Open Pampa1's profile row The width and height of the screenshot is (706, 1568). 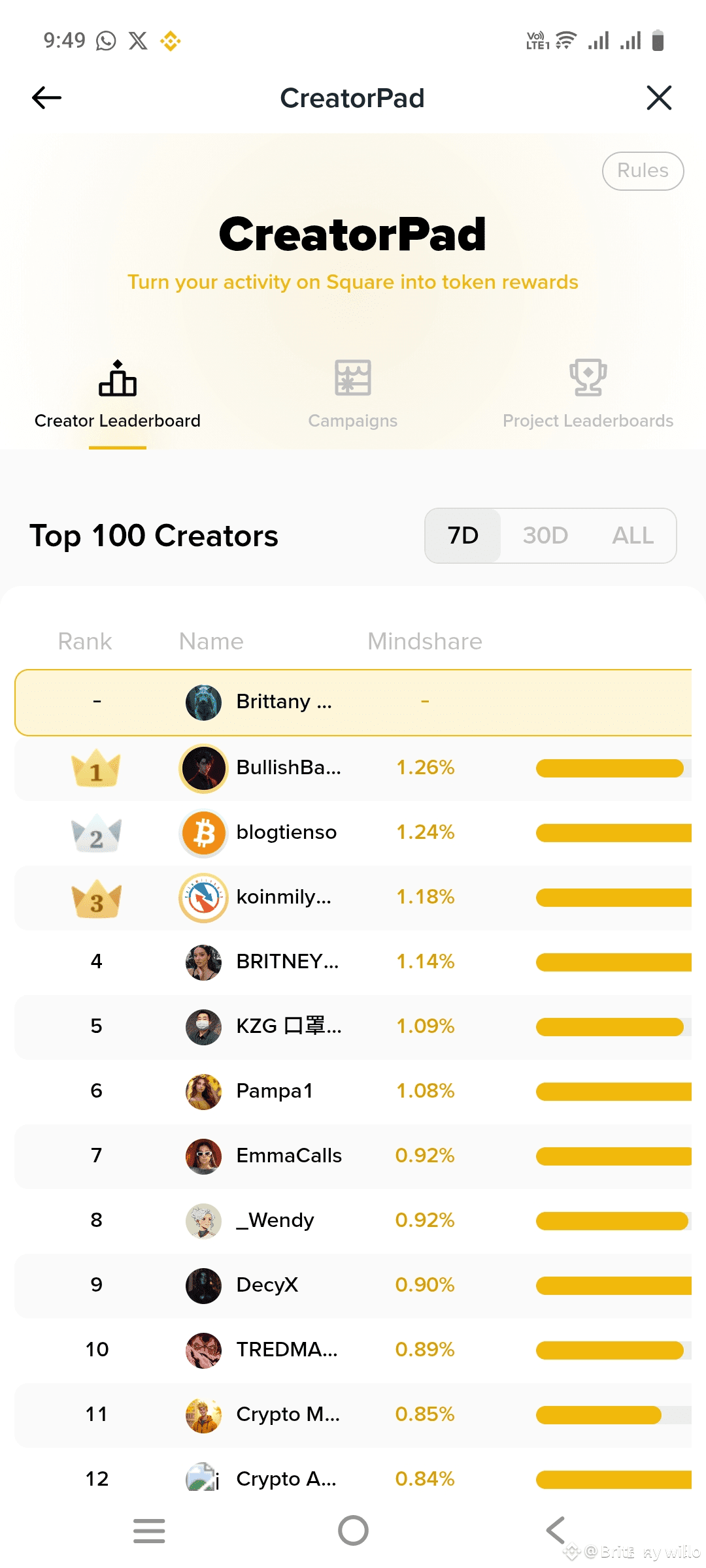pos(353,1091)
